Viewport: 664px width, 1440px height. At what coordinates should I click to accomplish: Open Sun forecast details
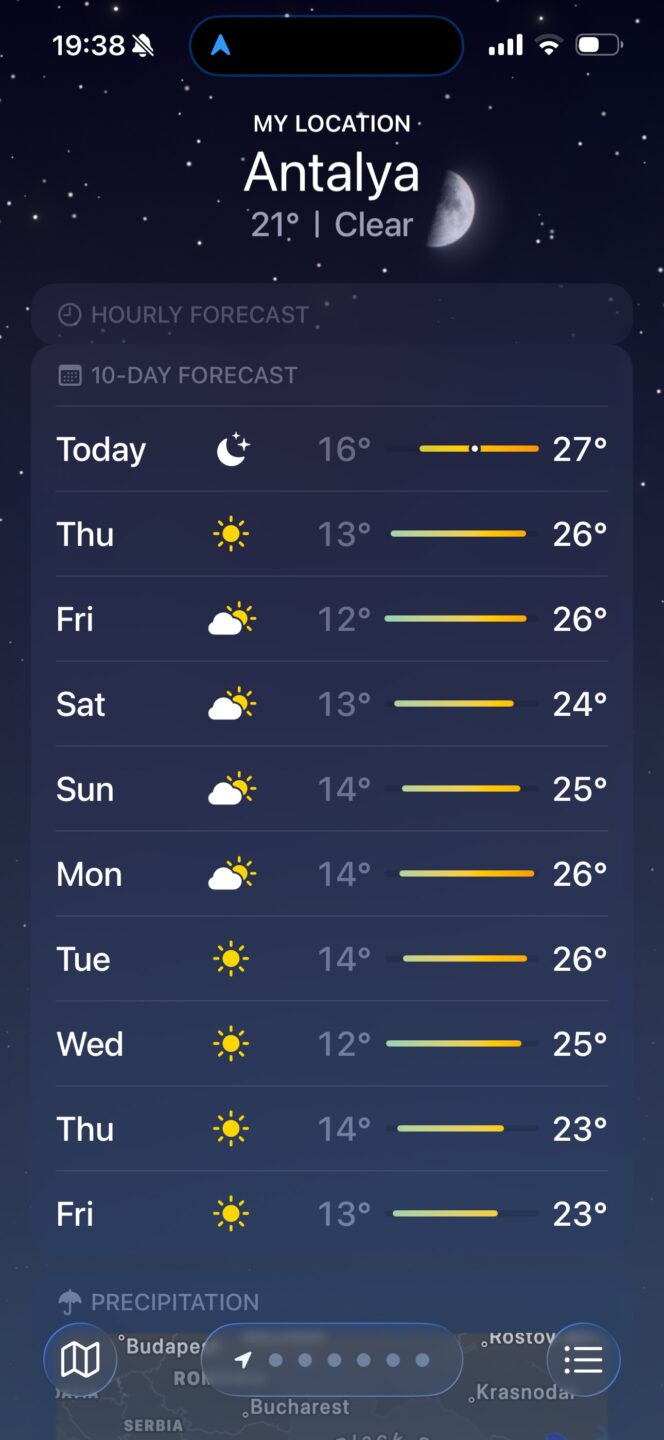[331, 789]
